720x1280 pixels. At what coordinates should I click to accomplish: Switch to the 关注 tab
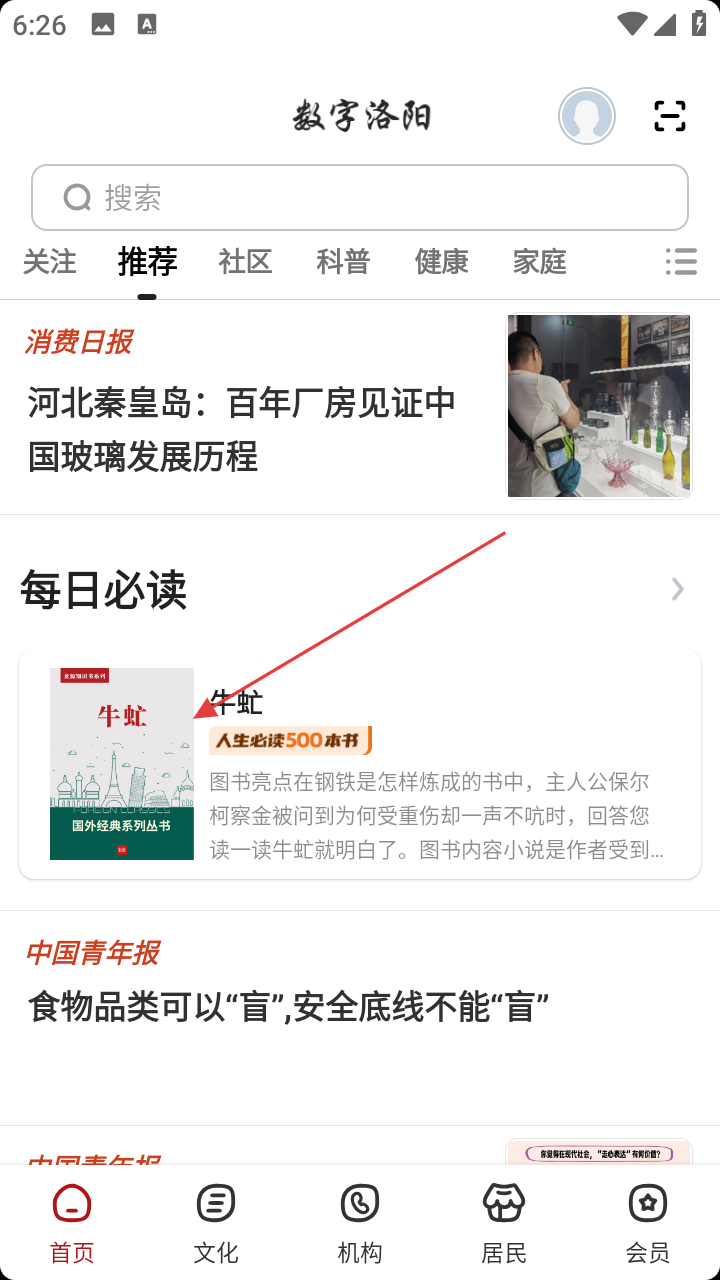(49, 262)
